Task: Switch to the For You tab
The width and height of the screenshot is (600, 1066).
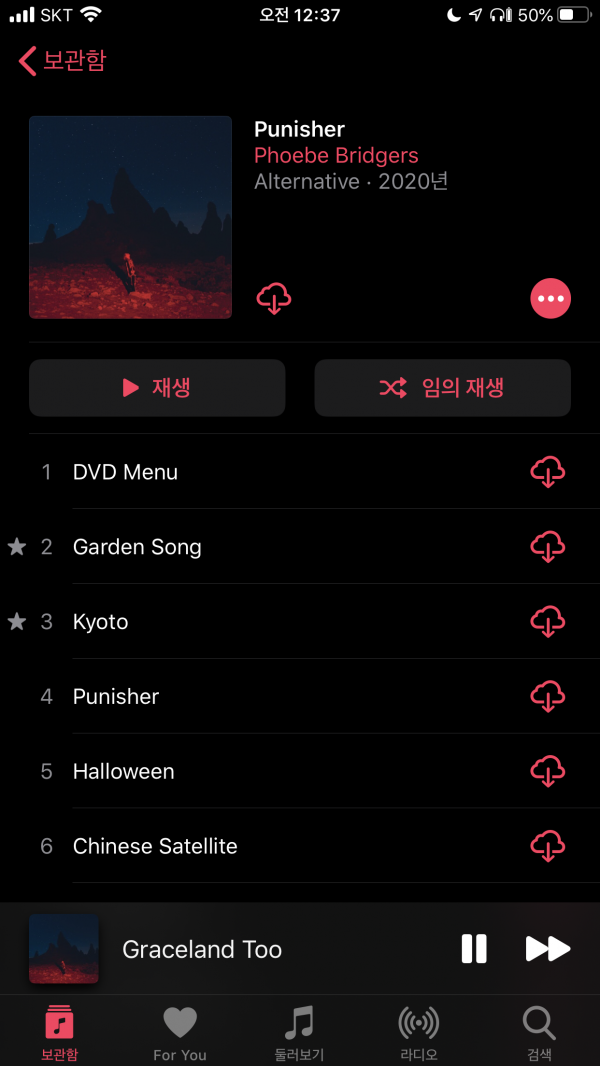Action: [180, 1032]
